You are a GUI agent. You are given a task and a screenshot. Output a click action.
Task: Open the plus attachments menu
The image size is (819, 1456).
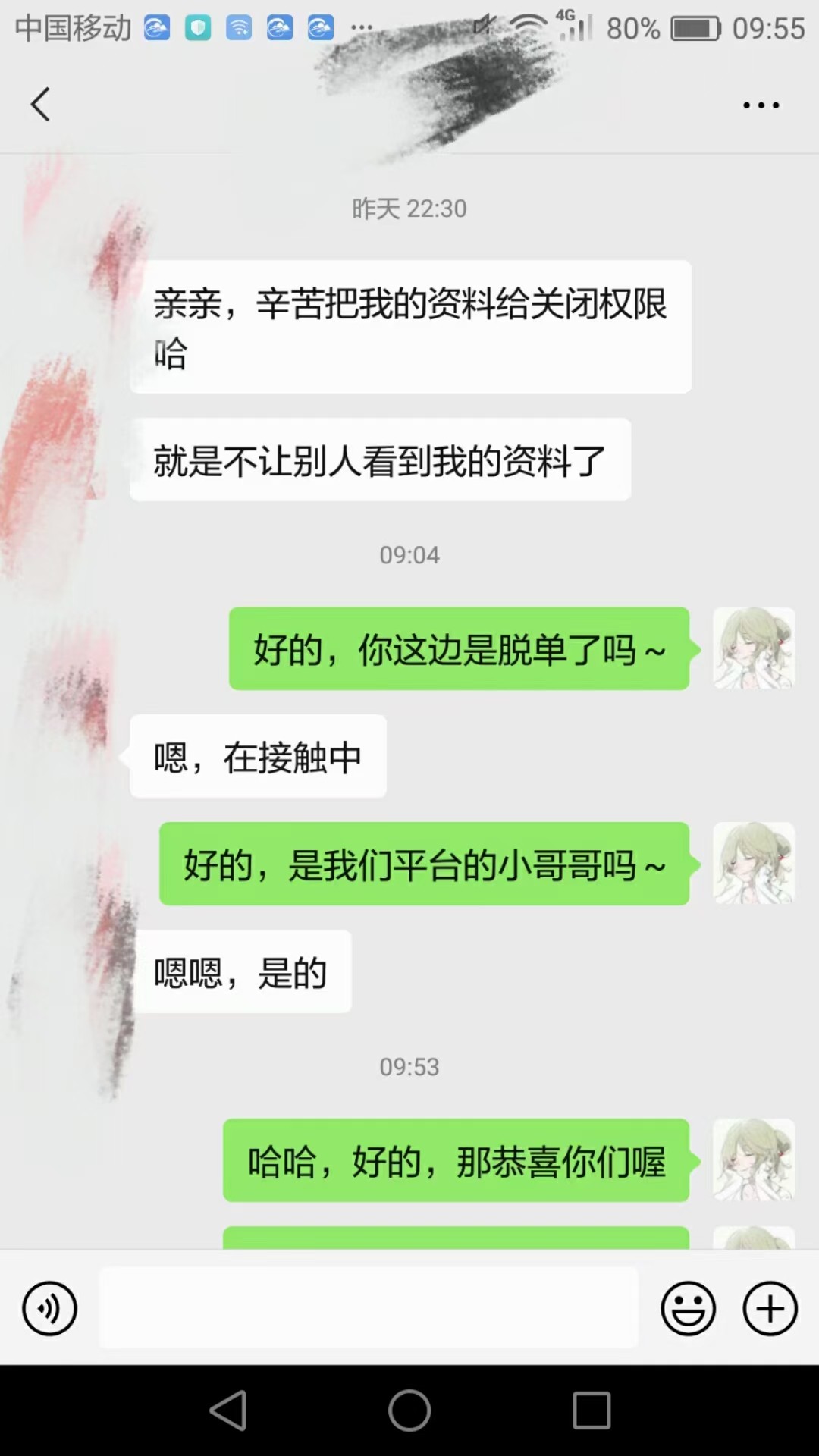click(770, 1308)
